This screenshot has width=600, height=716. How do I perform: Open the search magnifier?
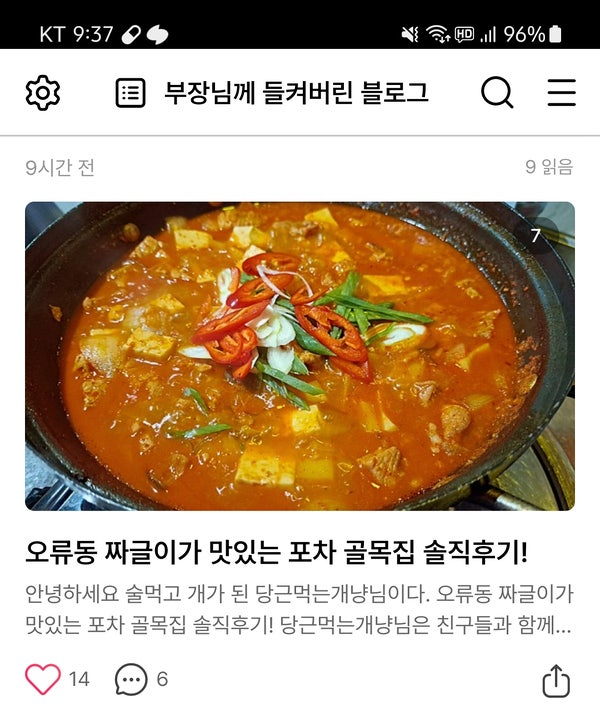[x=497, y=93]
